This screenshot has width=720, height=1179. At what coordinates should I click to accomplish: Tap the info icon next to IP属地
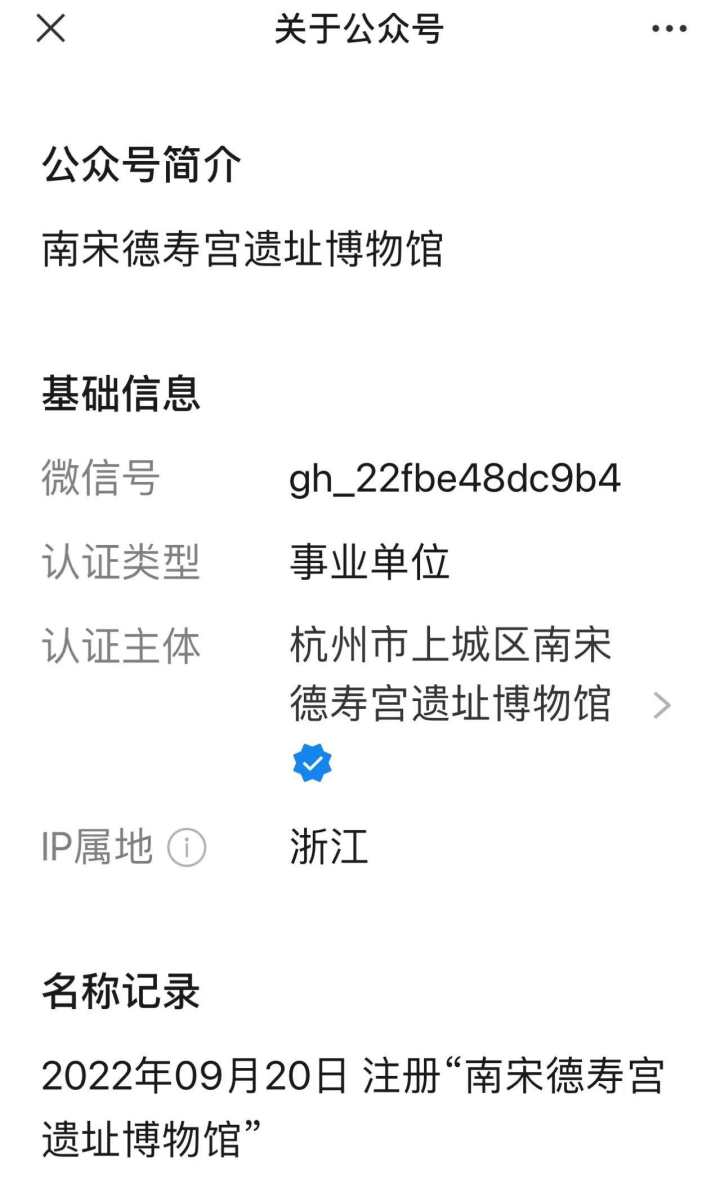point(186,847)
